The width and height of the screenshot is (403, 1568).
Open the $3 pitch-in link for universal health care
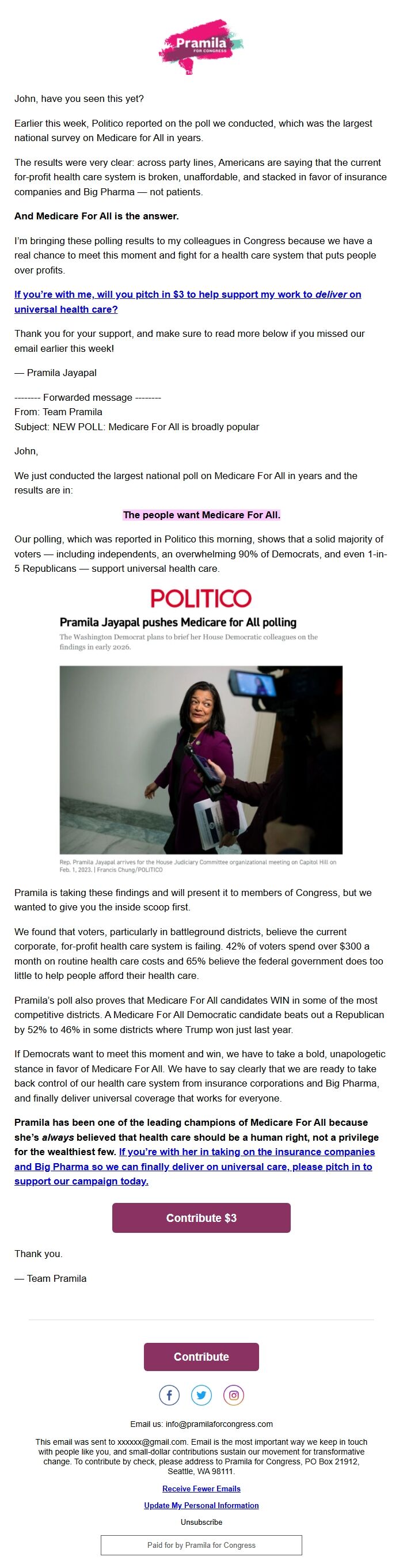[x=187, y=295]
